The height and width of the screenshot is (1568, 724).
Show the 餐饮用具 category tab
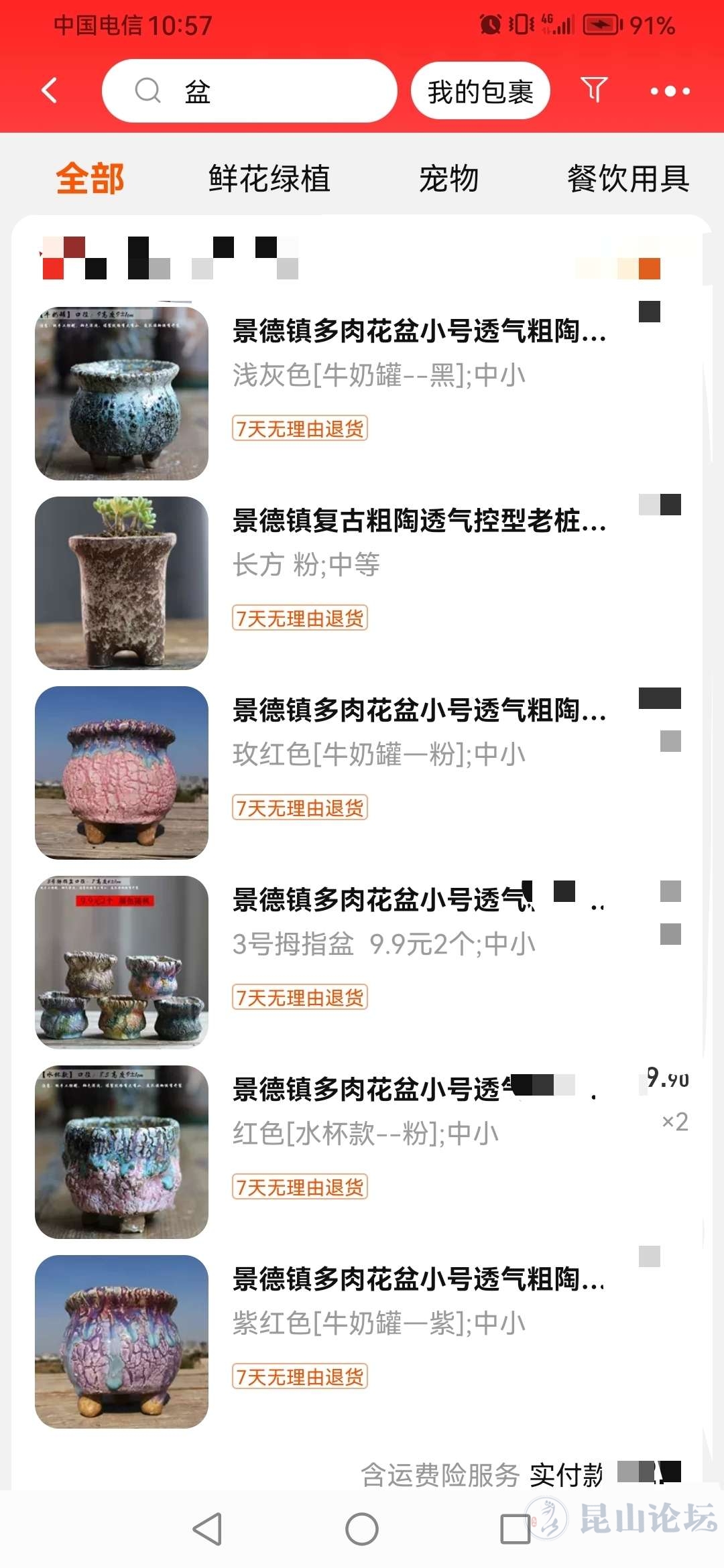click(x=628, y=178)
